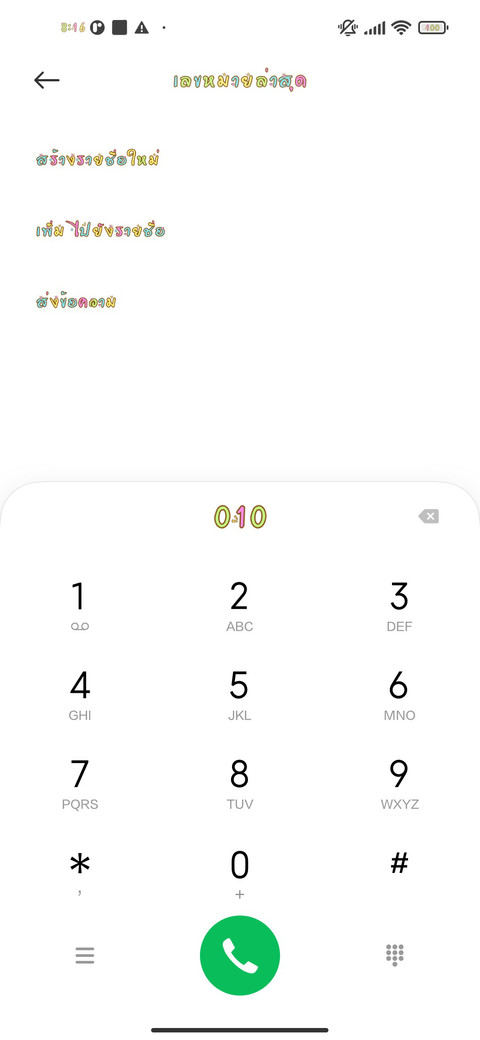This screenshot has width=480, height=1040.
Task: Tap the hash key
Action: click(x=399, y=864)
